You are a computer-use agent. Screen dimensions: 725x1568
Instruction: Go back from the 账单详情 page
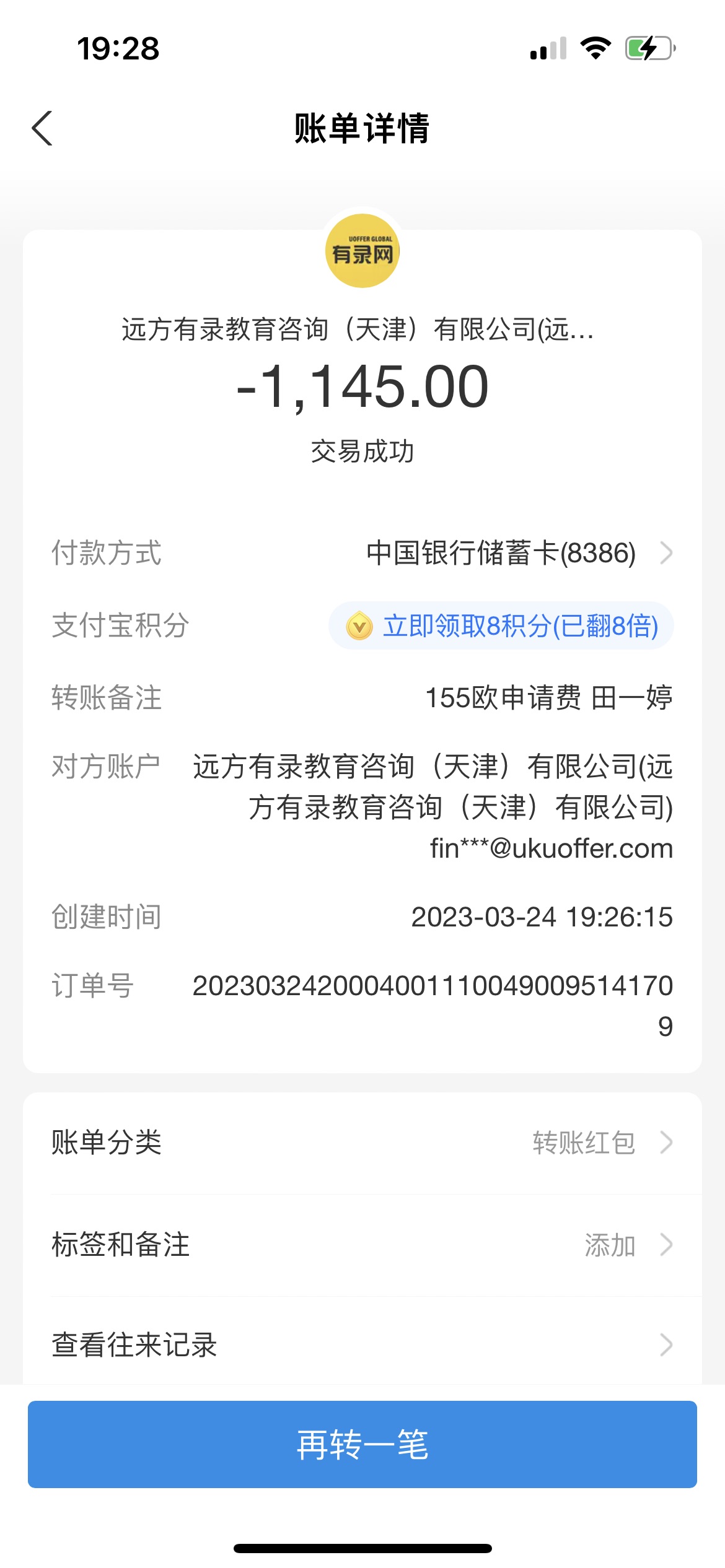(x=42, y=129)
